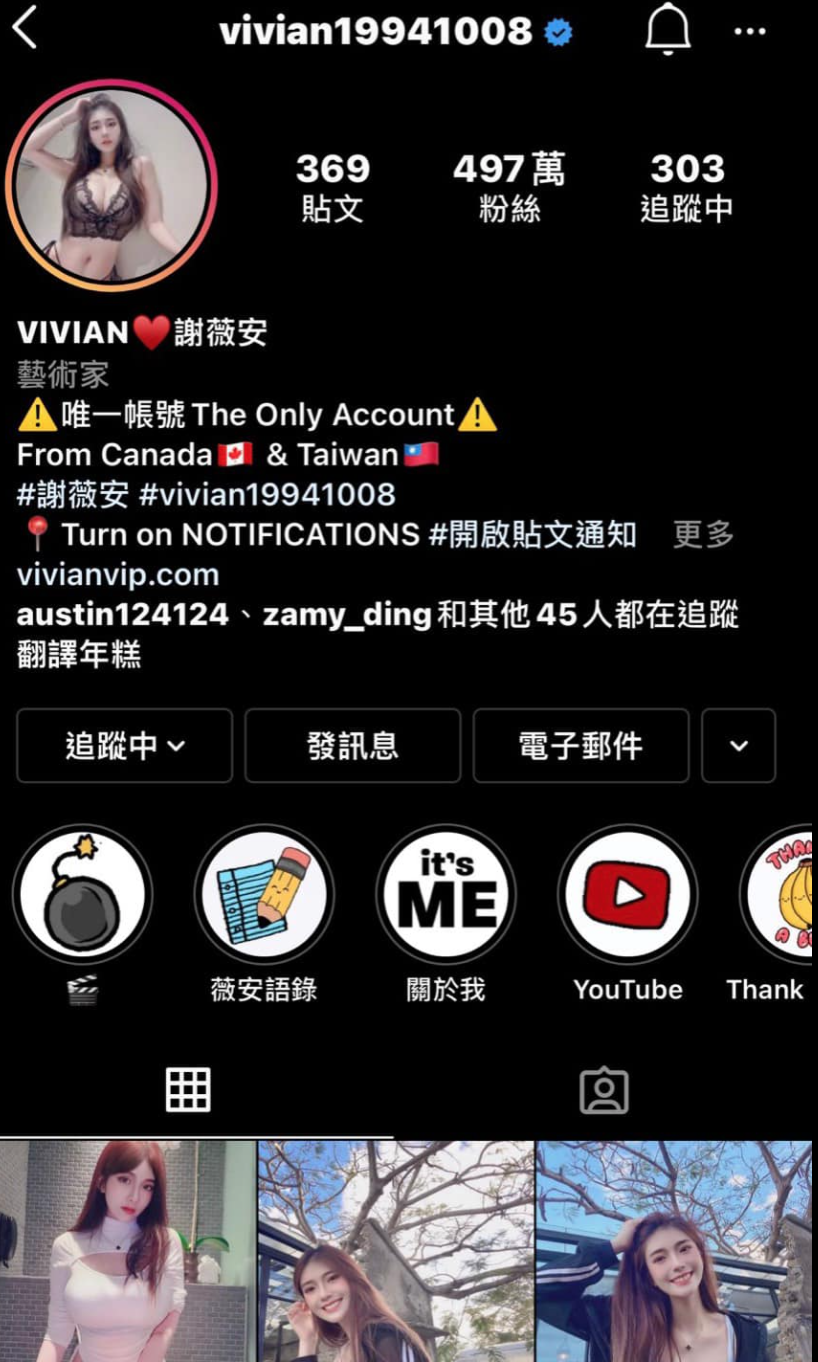Open the 薇安語錄 highlight

point(264,894)
